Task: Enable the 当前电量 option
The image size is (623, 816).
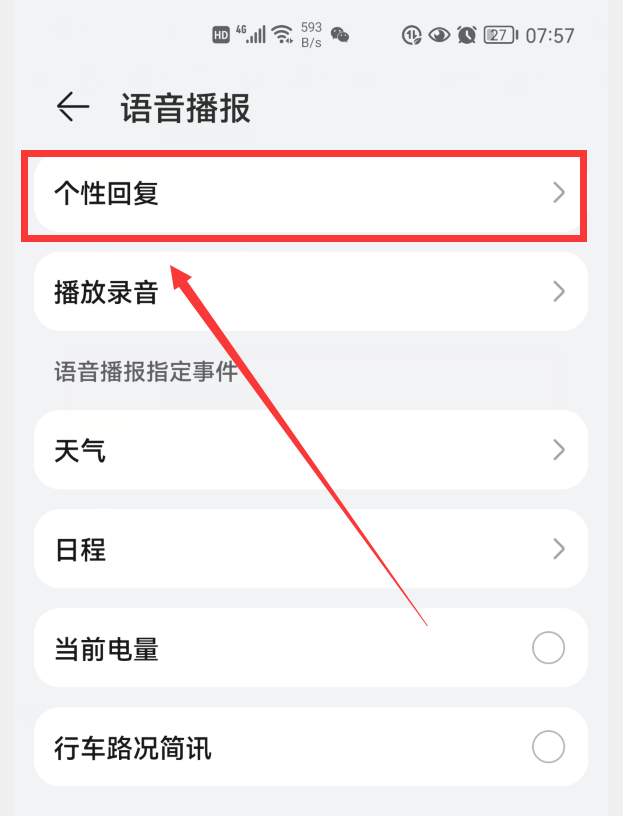Action: pyautogui.click(x=548, y=648)
